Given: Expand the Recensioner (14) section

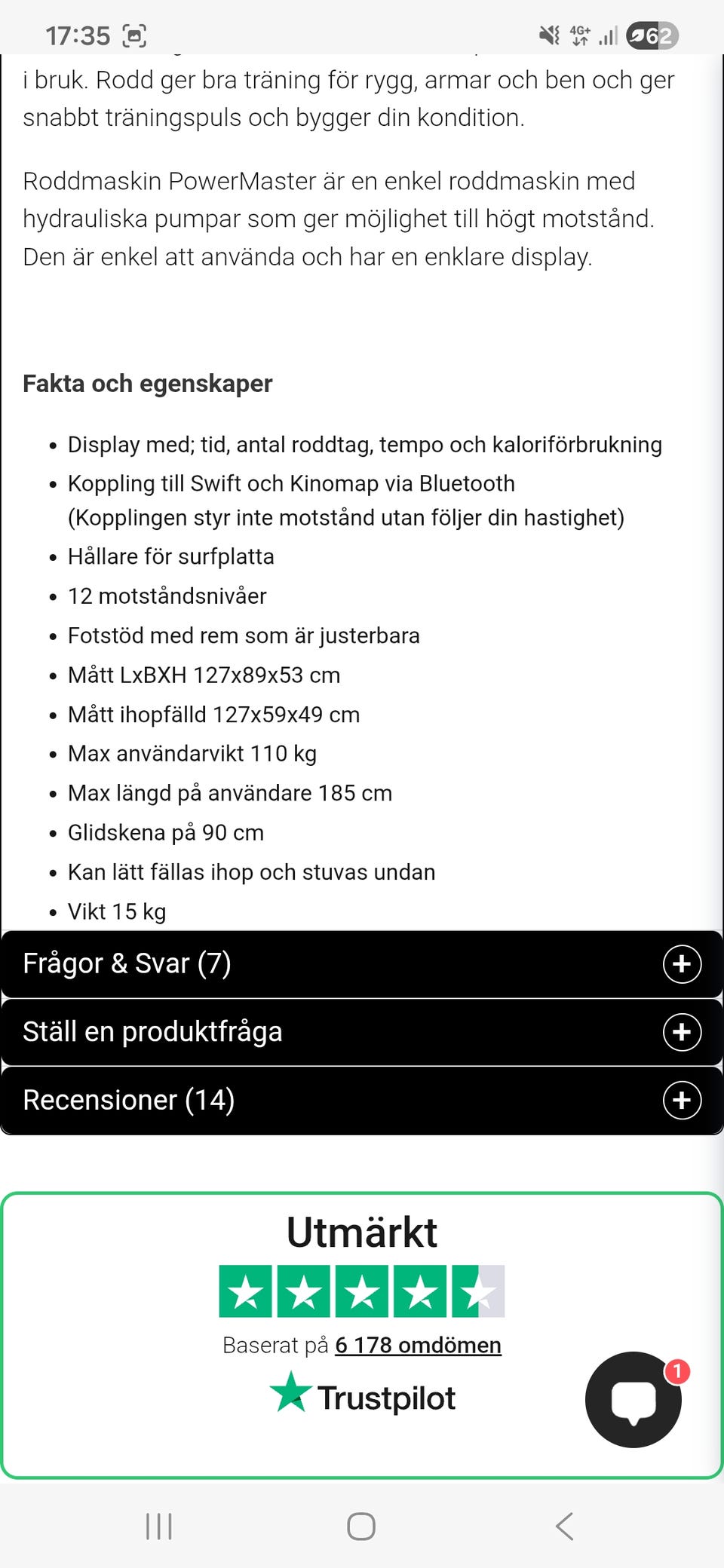Looking at the screenshot, I should coord(362,1101).
